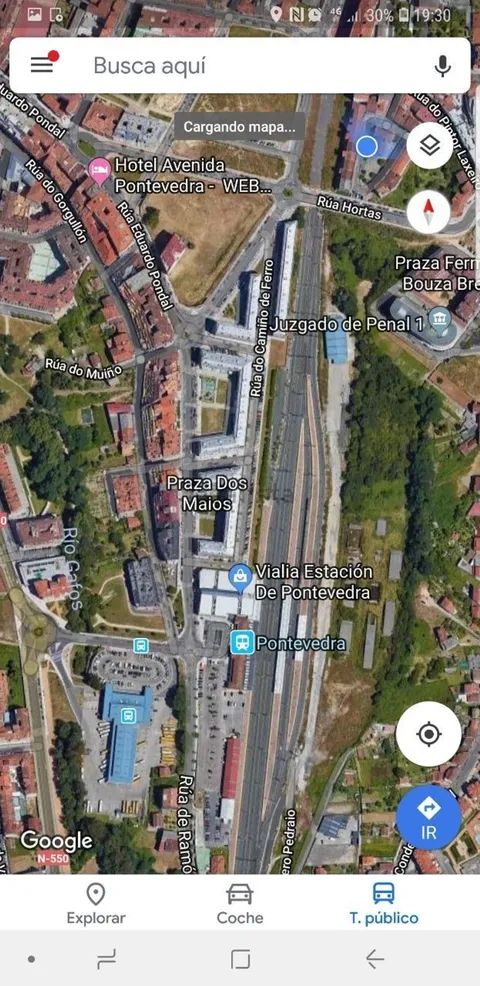480x986 pixels.
Task: Open the Pontevedra train station marker
Action: click(242, 643)
